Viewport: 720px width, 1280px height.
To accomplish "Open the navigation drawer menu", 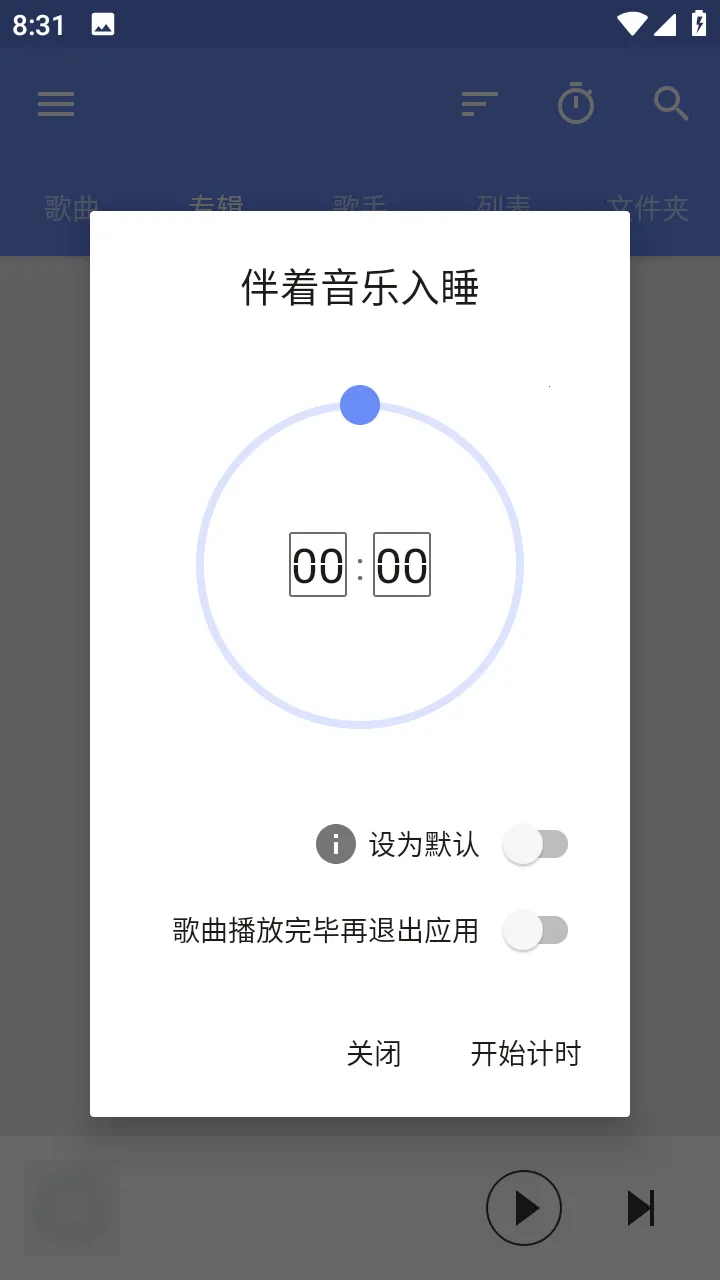I will [56, 104].
